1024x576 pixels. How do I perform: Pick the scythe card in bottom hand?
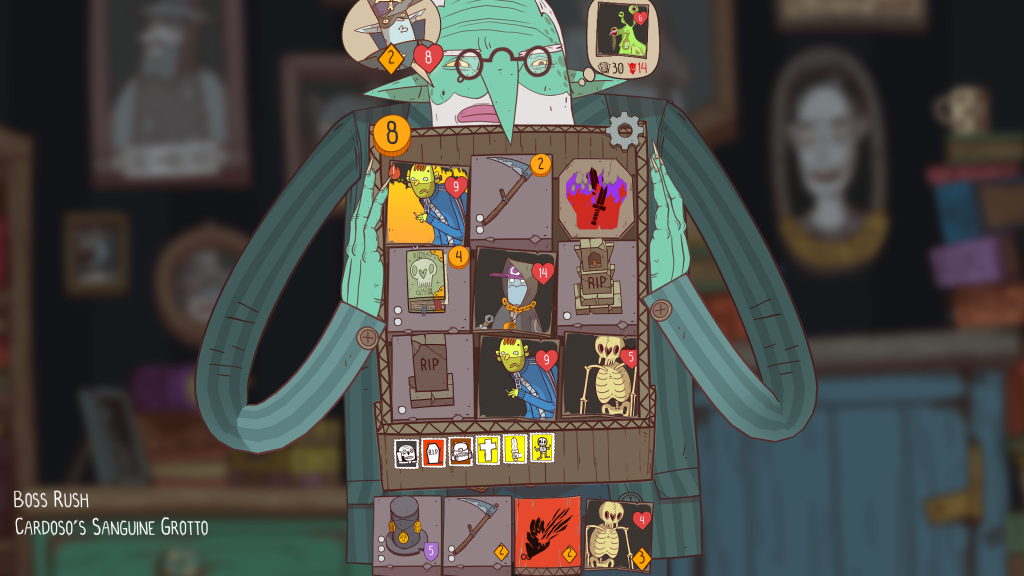477,534
